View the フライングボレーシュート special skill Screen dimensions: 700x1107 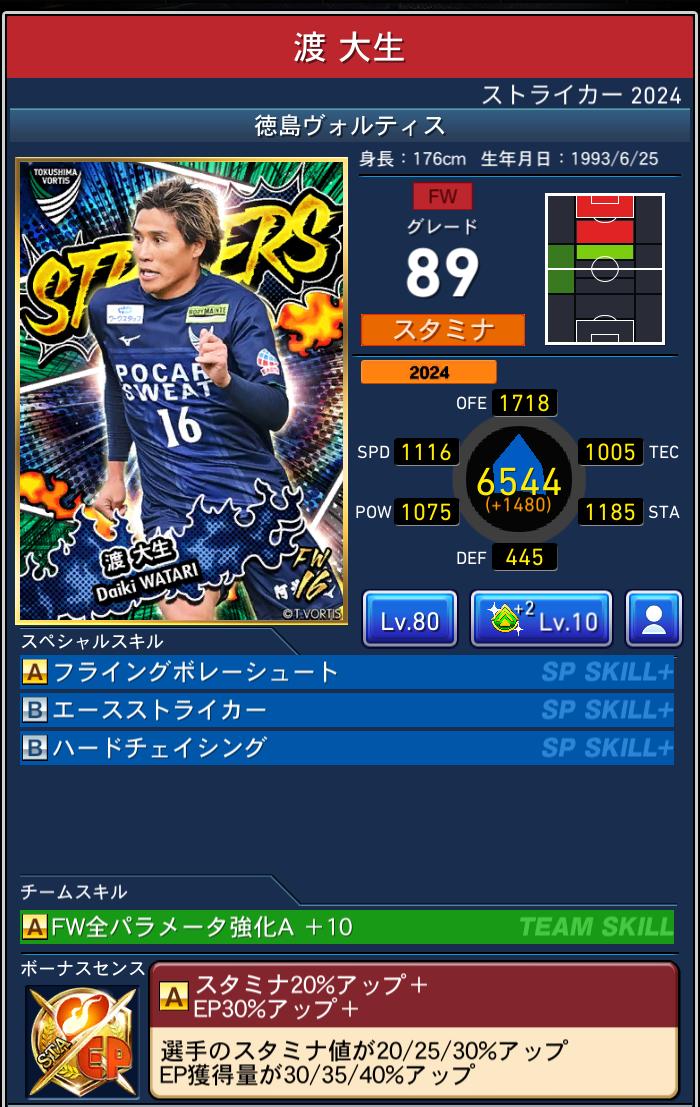346,672
